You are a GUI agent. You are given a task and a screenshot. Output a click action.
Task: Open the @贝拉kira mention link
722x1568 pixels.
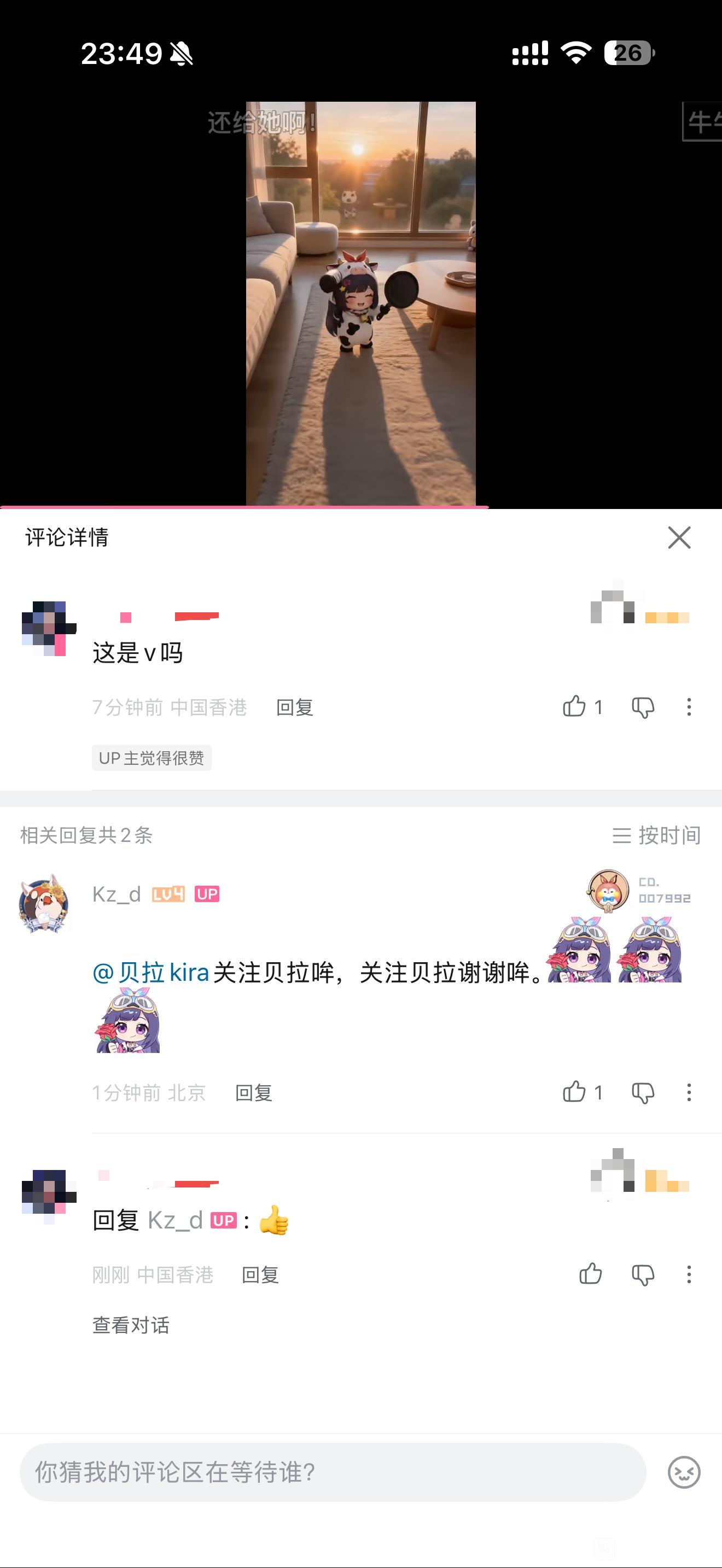coord(151,973)
